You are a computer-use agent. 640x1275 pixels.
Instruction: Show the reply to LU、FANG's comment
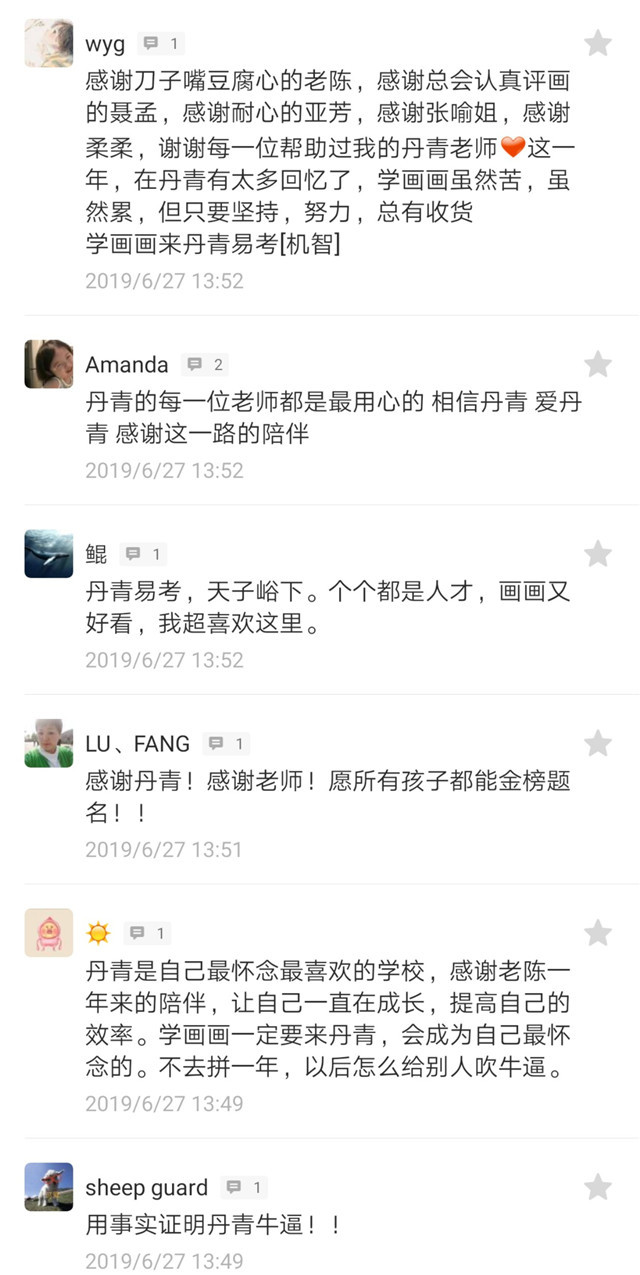[x=226, y=744]
